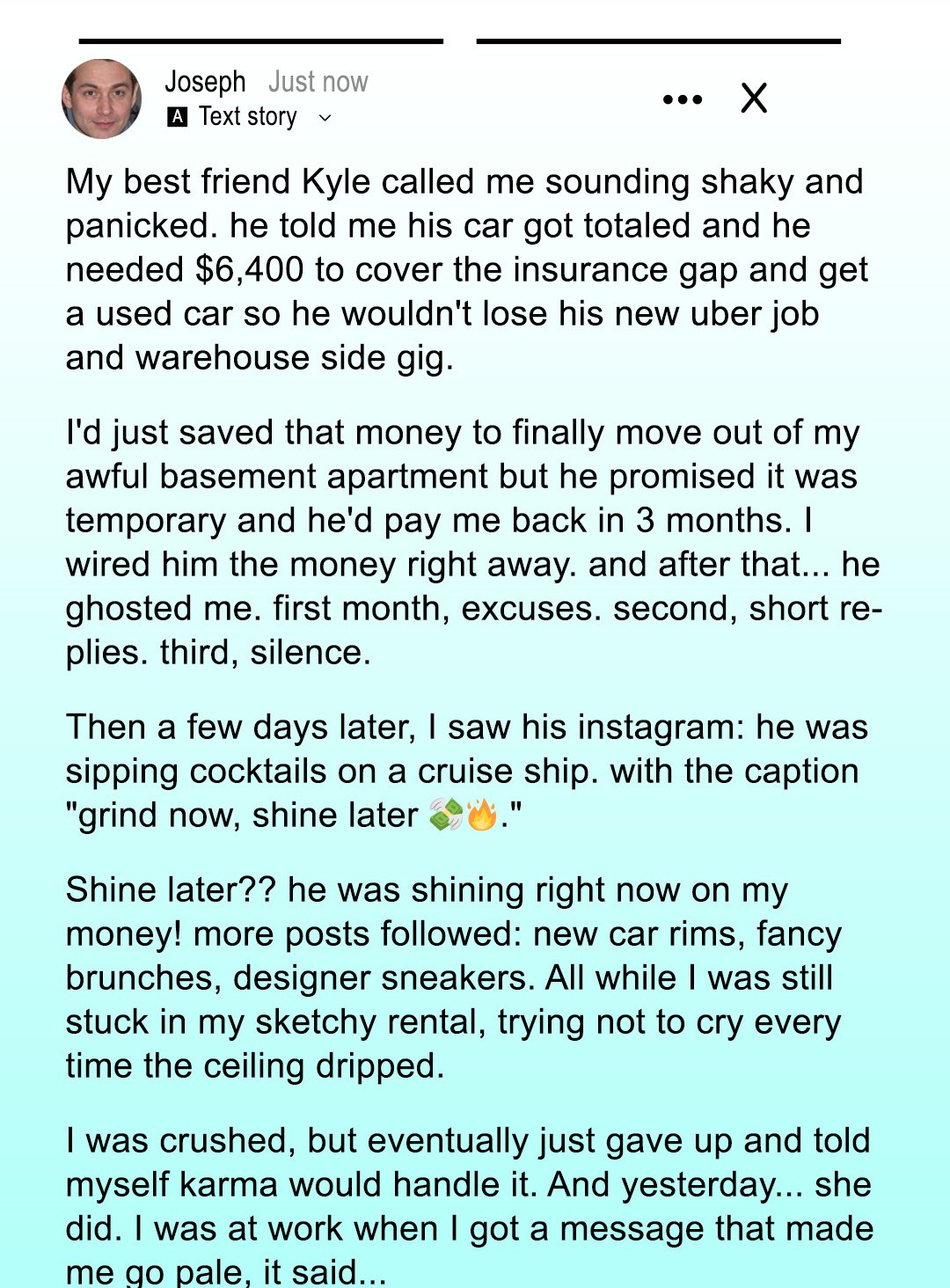This screenshot has width=950, height=1288.
Task: Close the story with the X
Action: (x=754, y=98)
